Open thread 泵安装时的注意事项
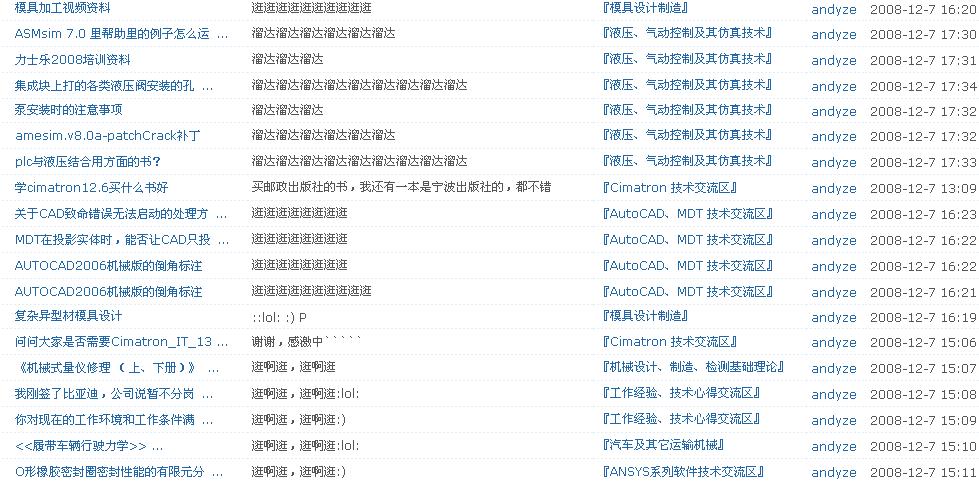The image size is (979, 483). [x=68, y=110]
